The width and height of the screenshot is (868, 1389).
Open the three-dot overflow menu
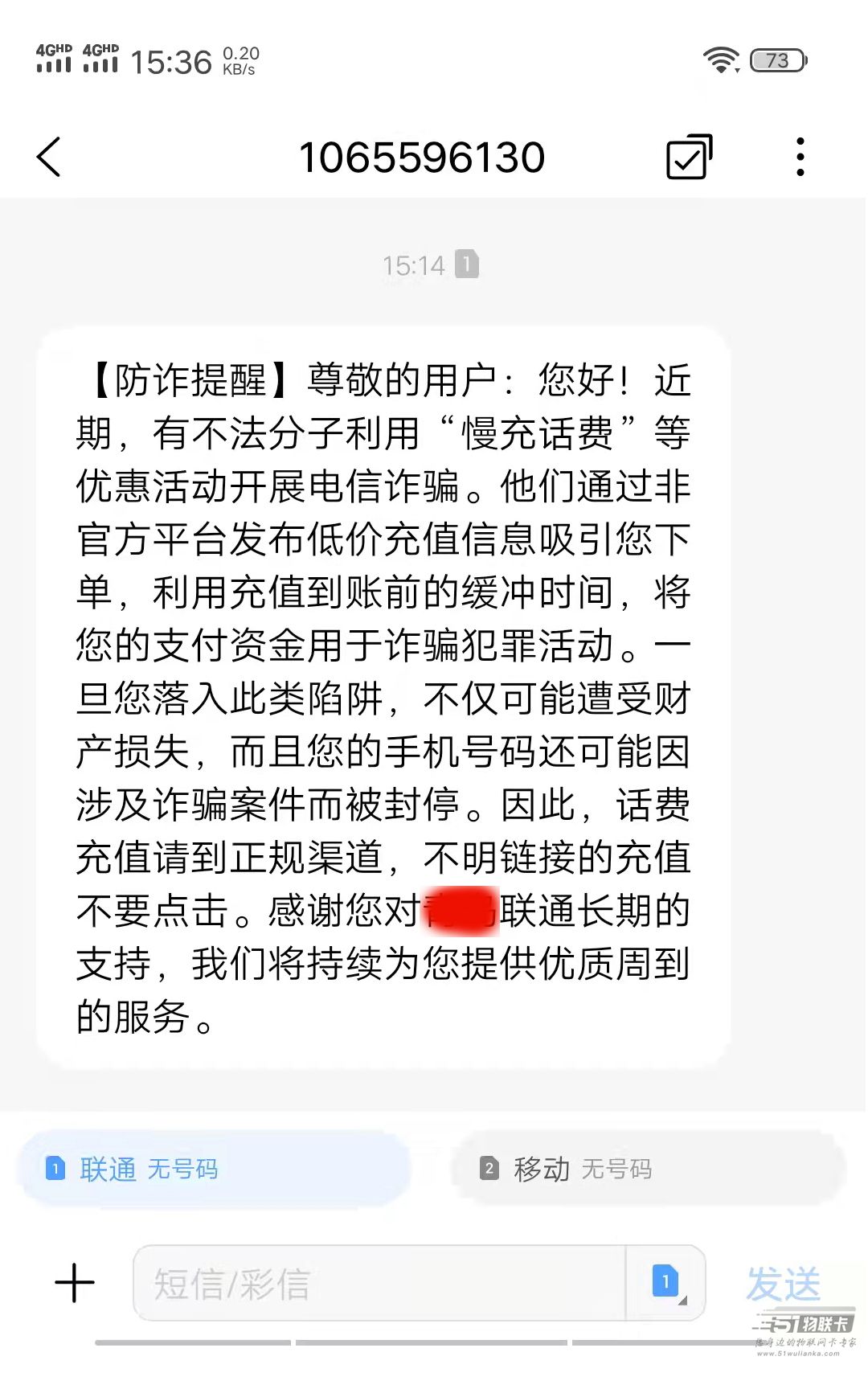(800, 157)
